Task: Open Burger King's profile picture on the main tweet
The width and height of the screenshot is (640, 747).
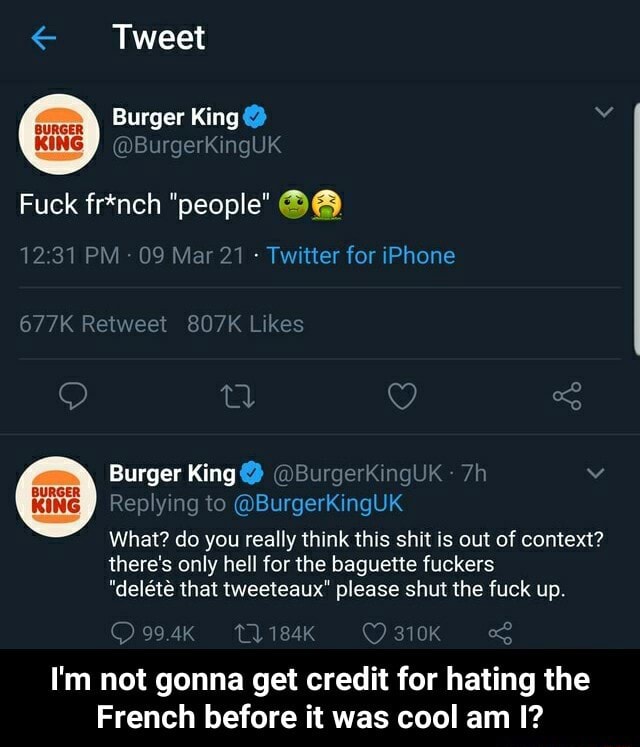Action: 58,133
